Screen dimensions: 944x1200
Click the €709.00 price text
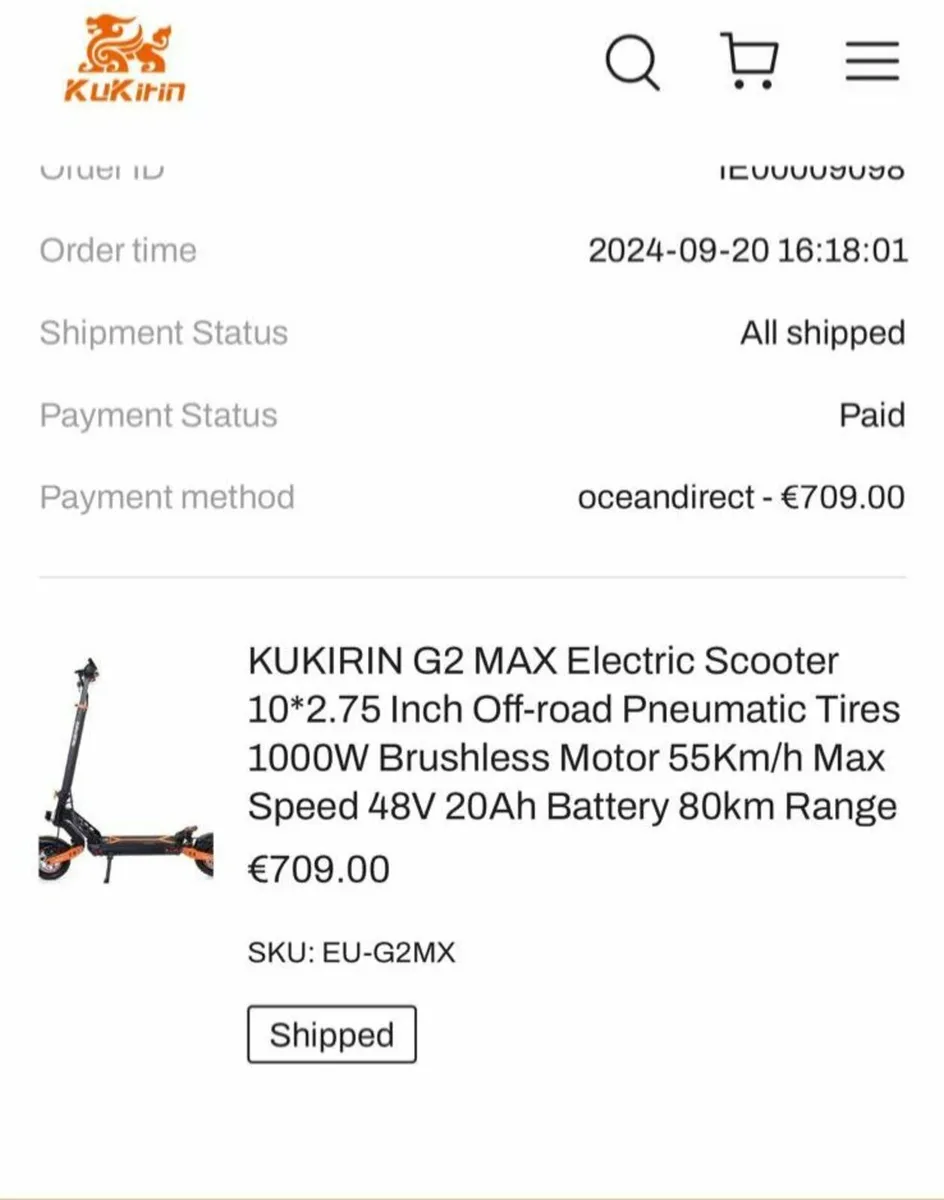317,870
